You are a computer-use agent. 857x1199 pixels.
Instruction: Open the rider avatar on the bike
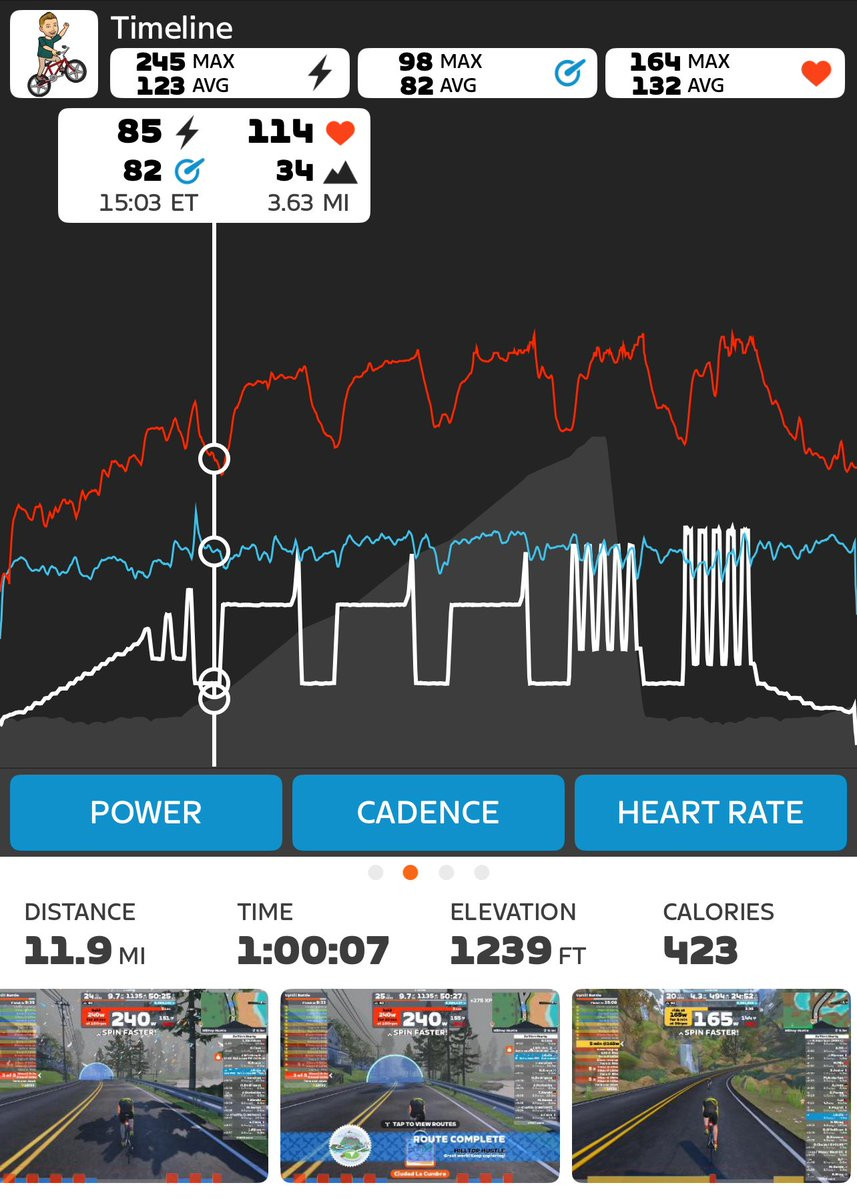tap(54, 54)
